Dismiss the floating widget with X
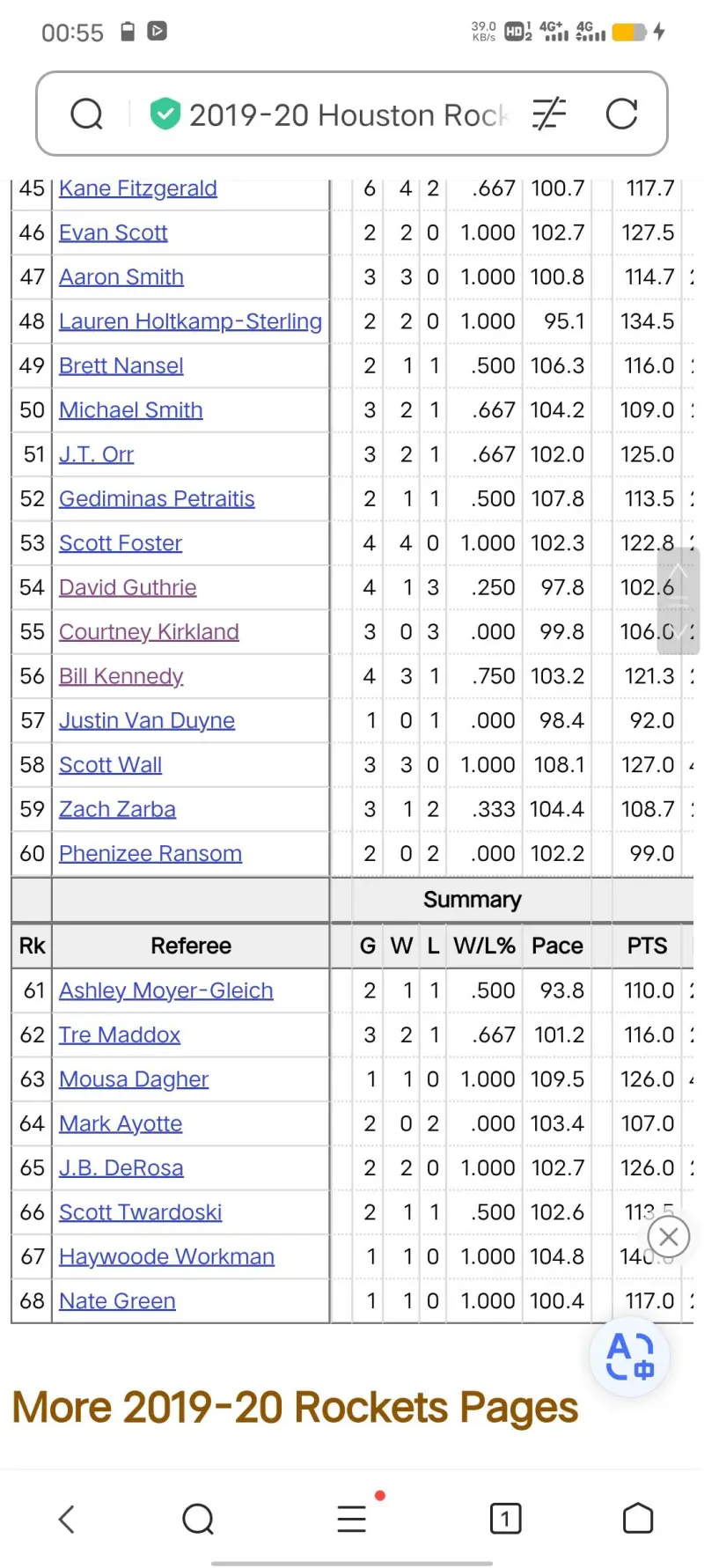Image resolution: width=704 pixels, height=1568 pixels. [x=669, y=1237]
